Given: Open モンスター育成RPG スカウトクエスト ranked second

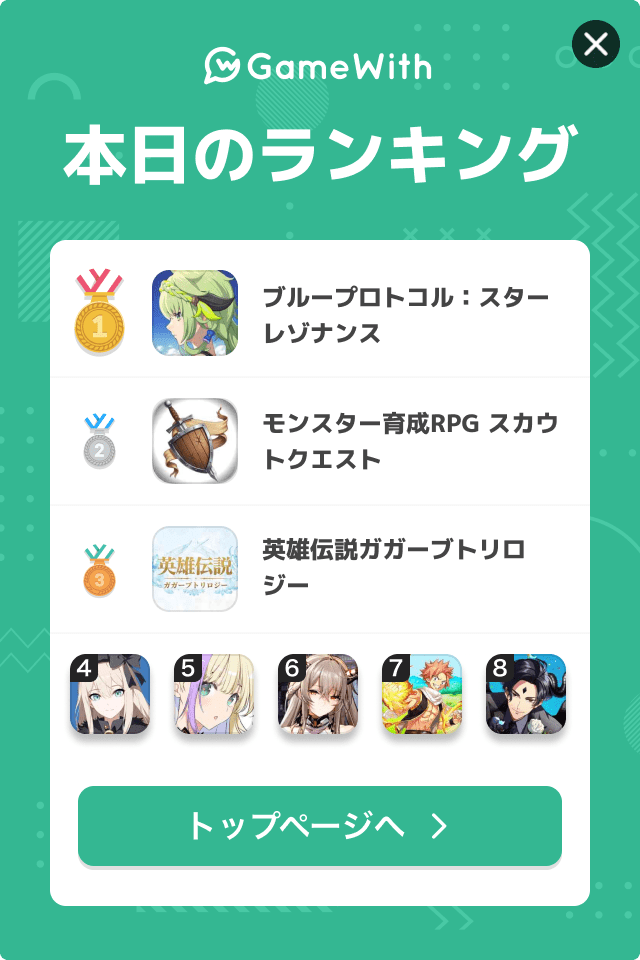Looking at the screenshot, I should (320, 441).
